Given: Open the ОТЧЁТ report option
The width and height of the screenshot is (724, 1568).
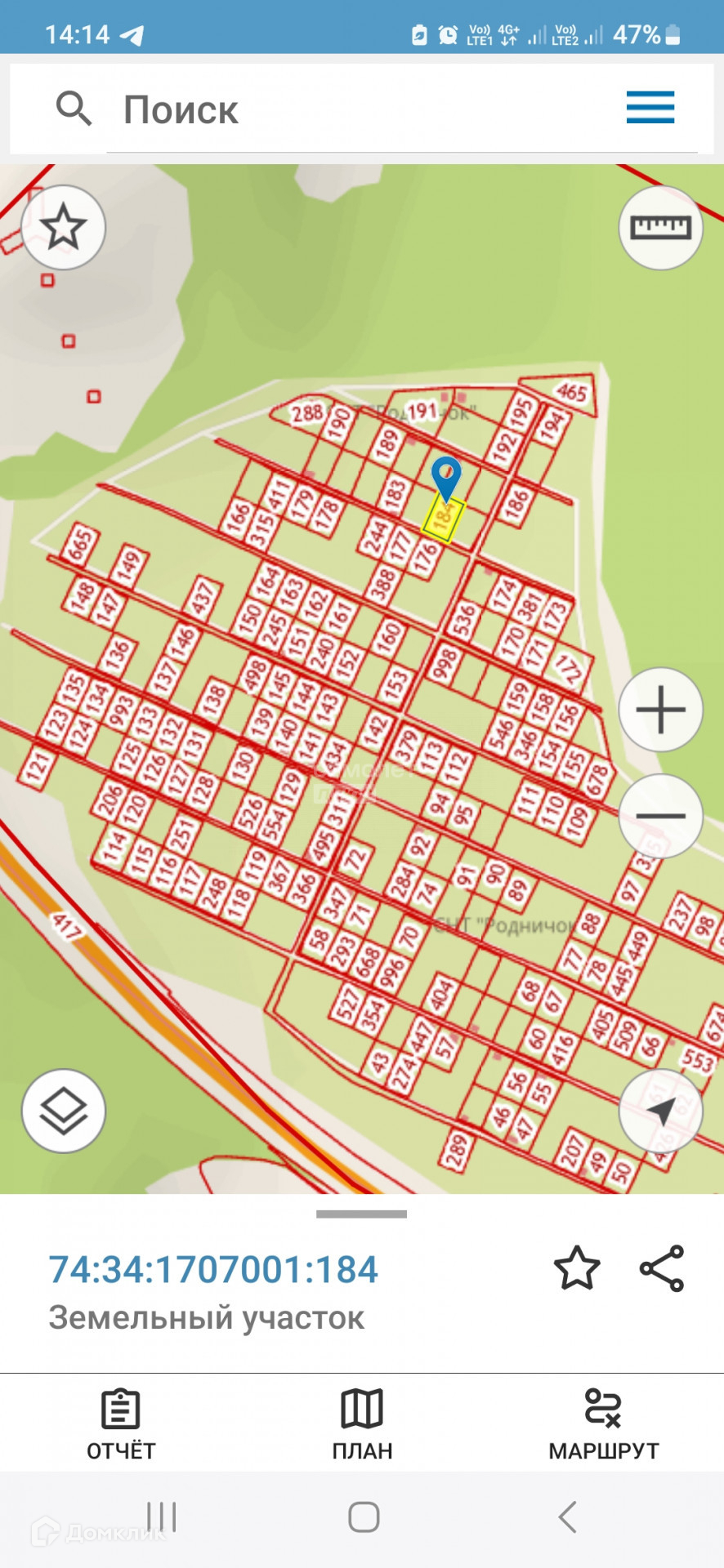Looking at the screenshot, I should click(x=121, y=1425).
